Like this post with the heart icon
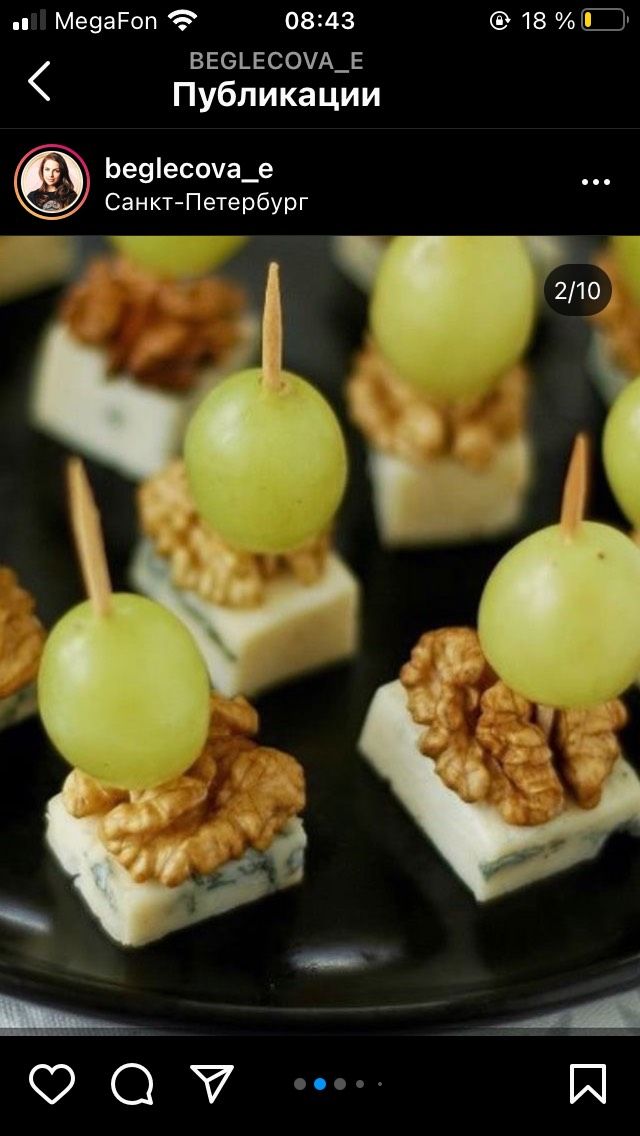This screenshot has width=640, height=1136. click(52, 1083)
